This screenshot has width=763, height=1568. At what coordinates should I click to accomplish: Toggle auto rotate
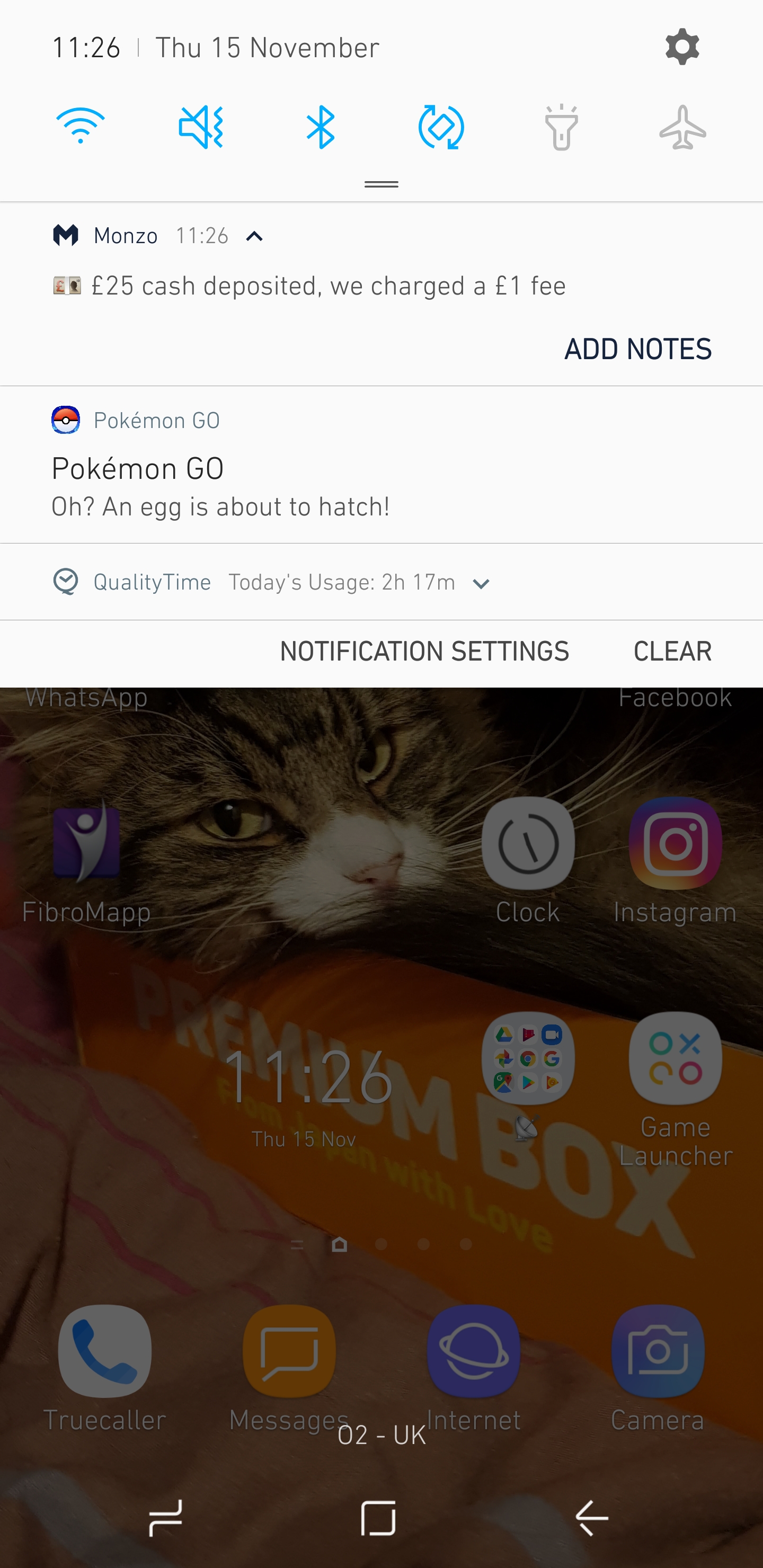[x=441, y=127]
